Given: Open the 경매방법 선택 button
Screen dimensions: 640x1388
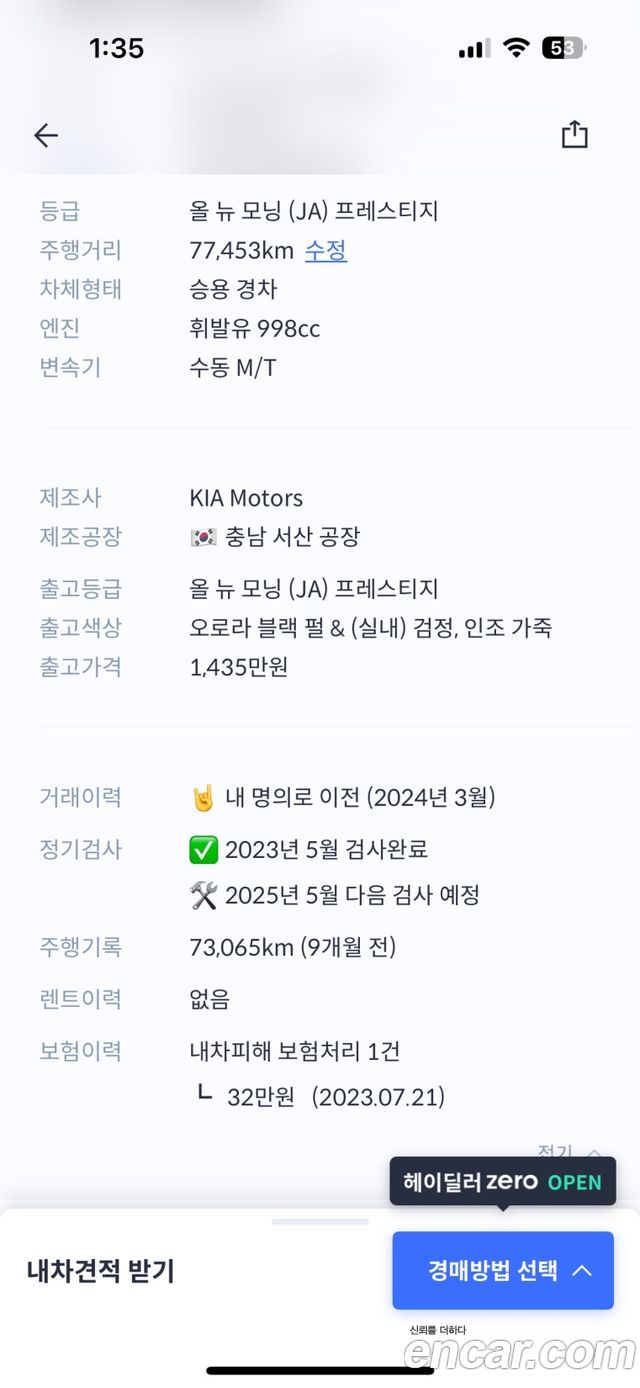Looking at the screenshot, I should tap(503, 1270).
